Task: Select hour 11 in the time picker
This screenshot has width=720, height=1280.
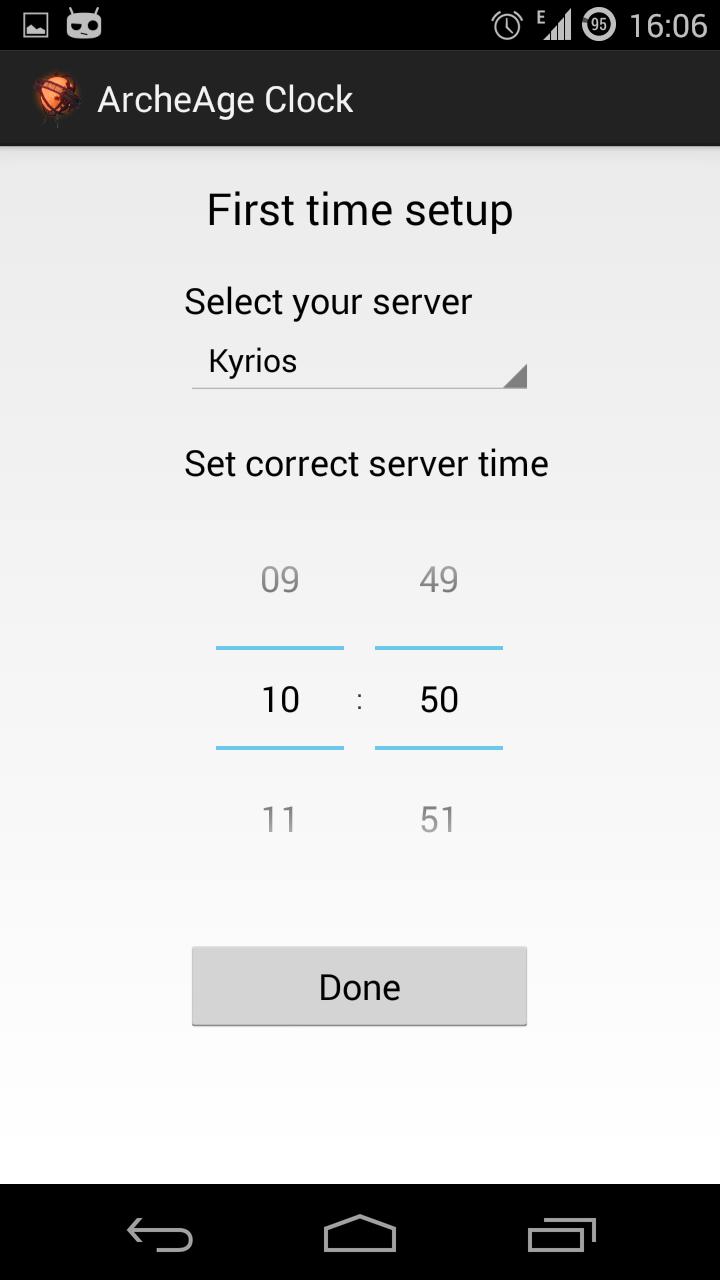Action: point(280,820)
